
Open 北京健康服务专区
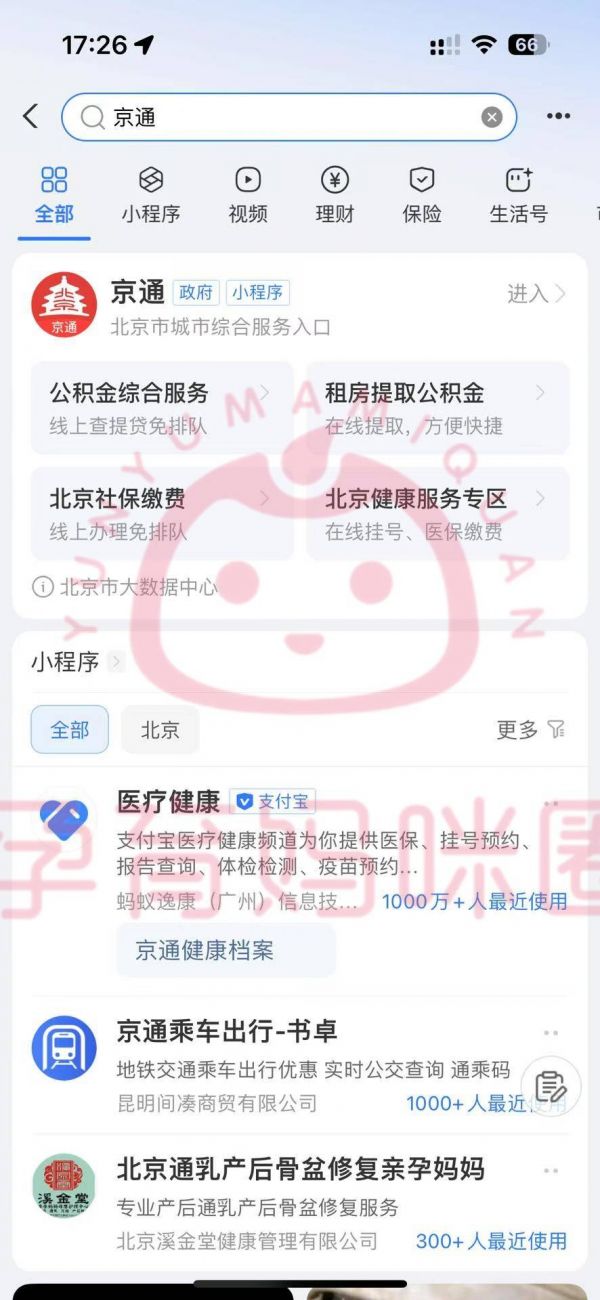[x=437, y=513]
